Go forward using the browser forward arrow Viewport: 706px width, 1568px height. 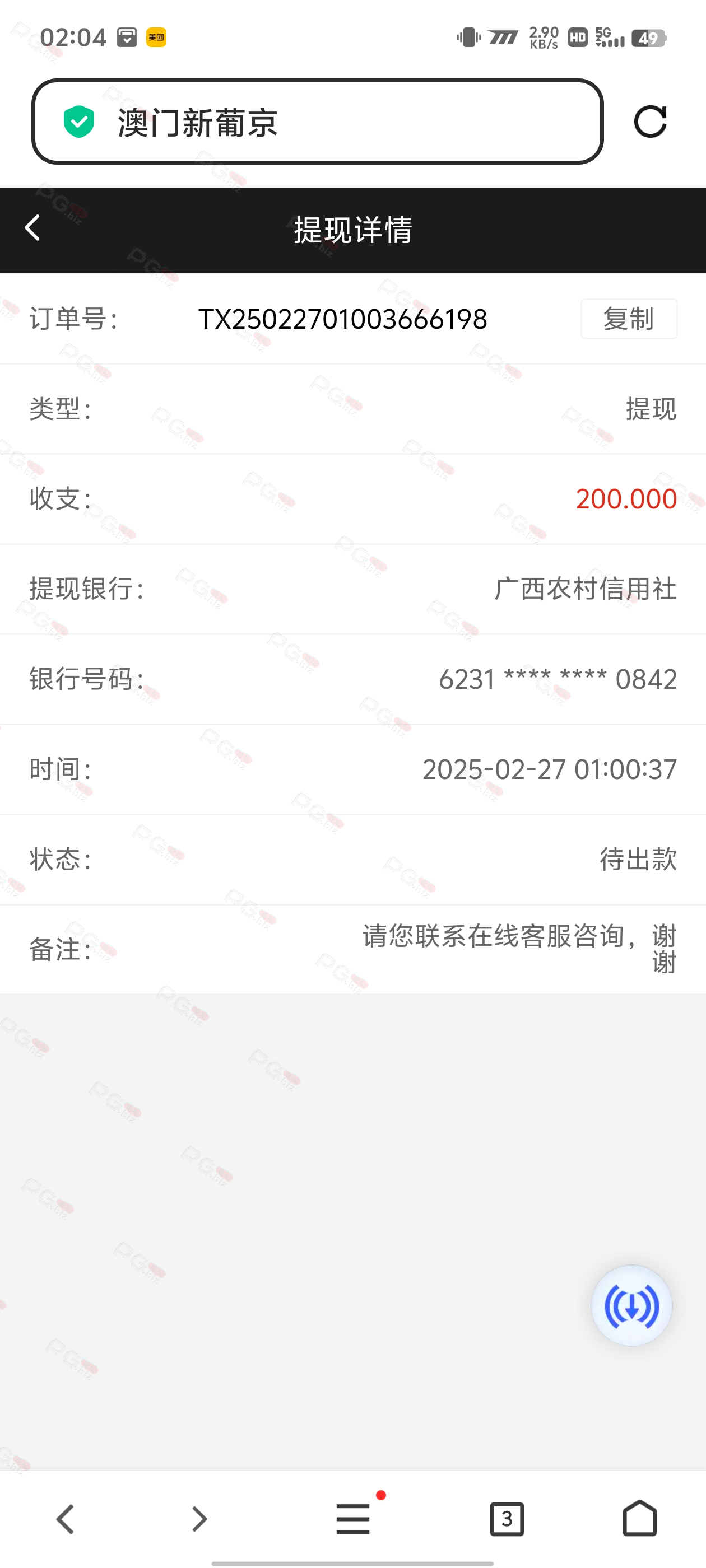tap(199, 1519)
